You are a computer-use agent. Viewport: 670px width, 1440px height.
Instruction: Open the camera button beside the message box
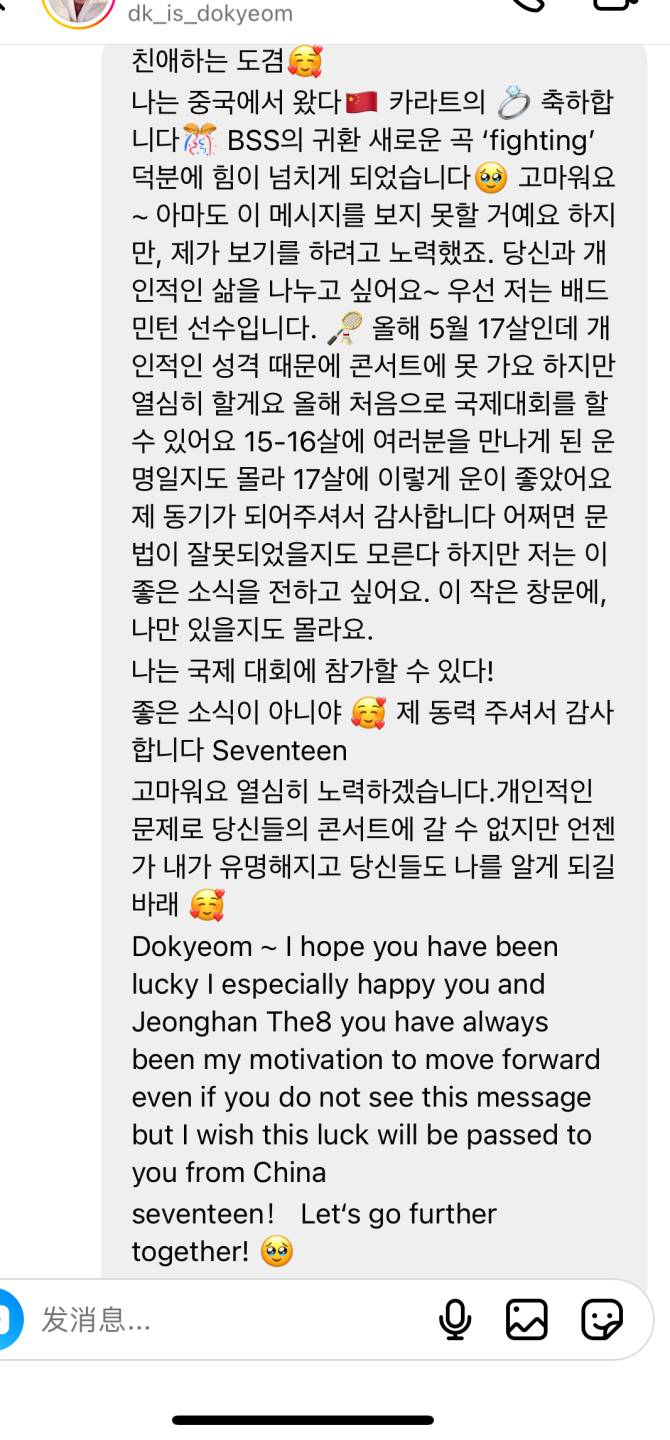(x=8, y=1320)
